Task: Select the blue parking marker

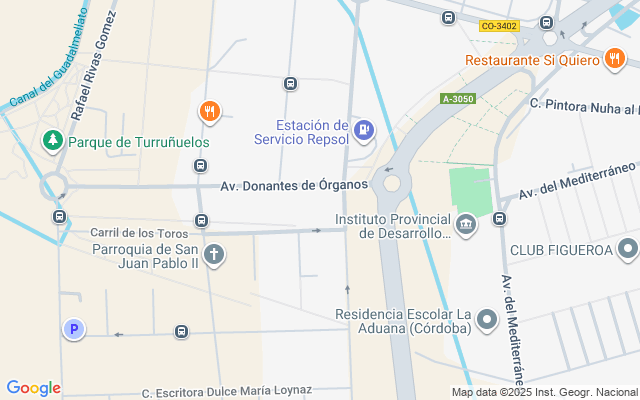Action: point(73,329)
